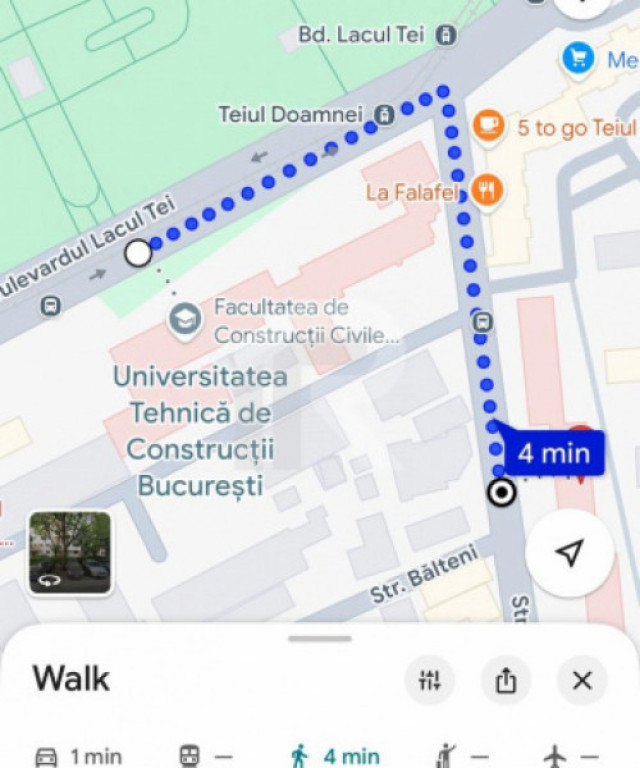Center the map on my location
Viewport: 640px width, 768px height.
pos(569,553)
